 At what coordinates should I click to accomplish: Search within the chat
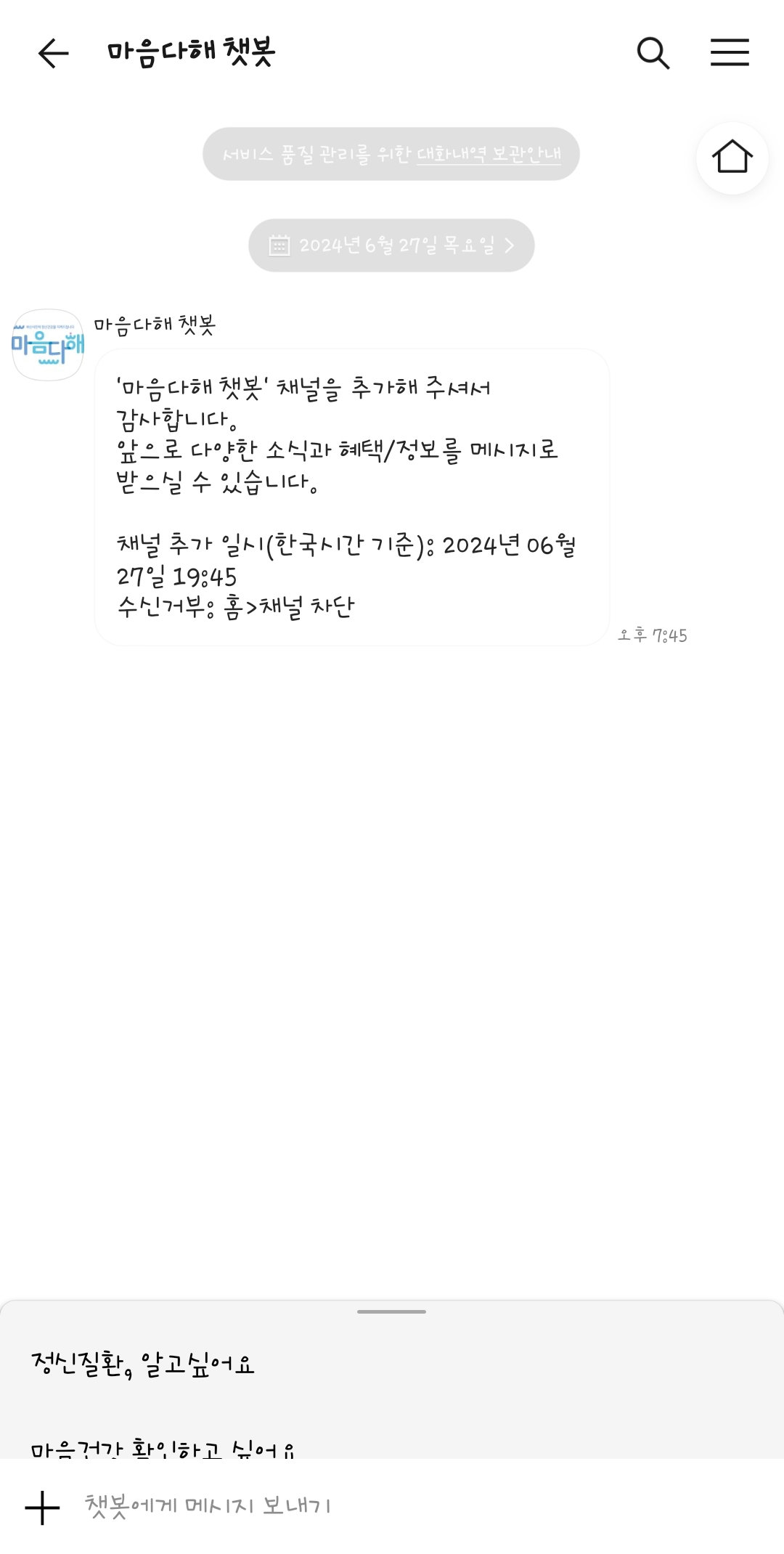pos(653,53)
